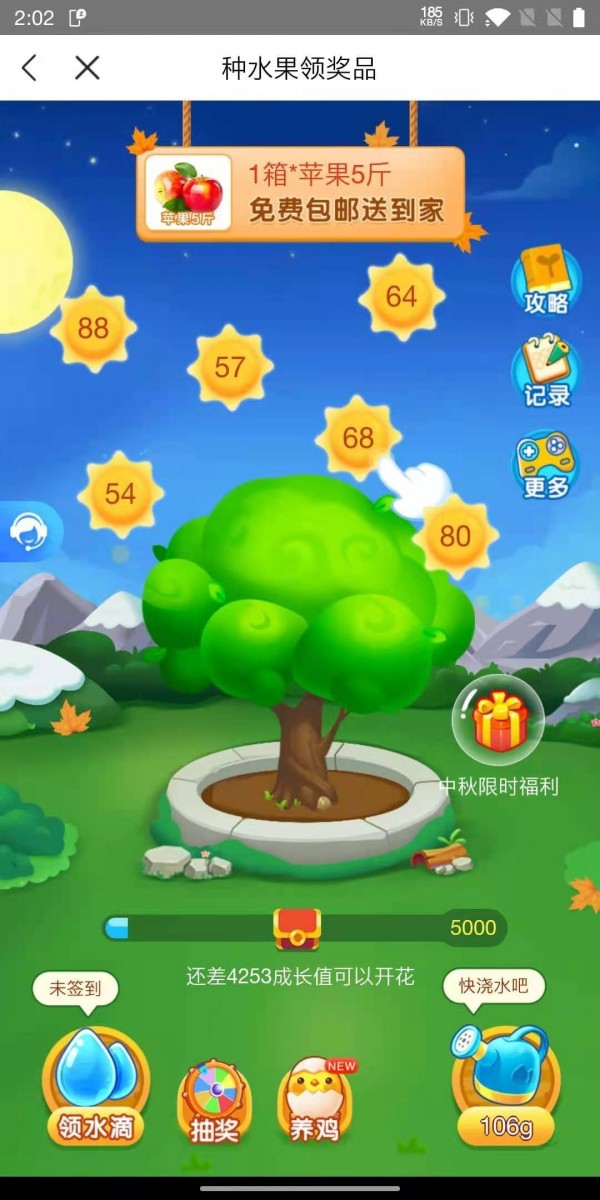Go back using the top arrow
Image resolution: width=600 pixels, height=1200 pixels.
tap(29, 68)
